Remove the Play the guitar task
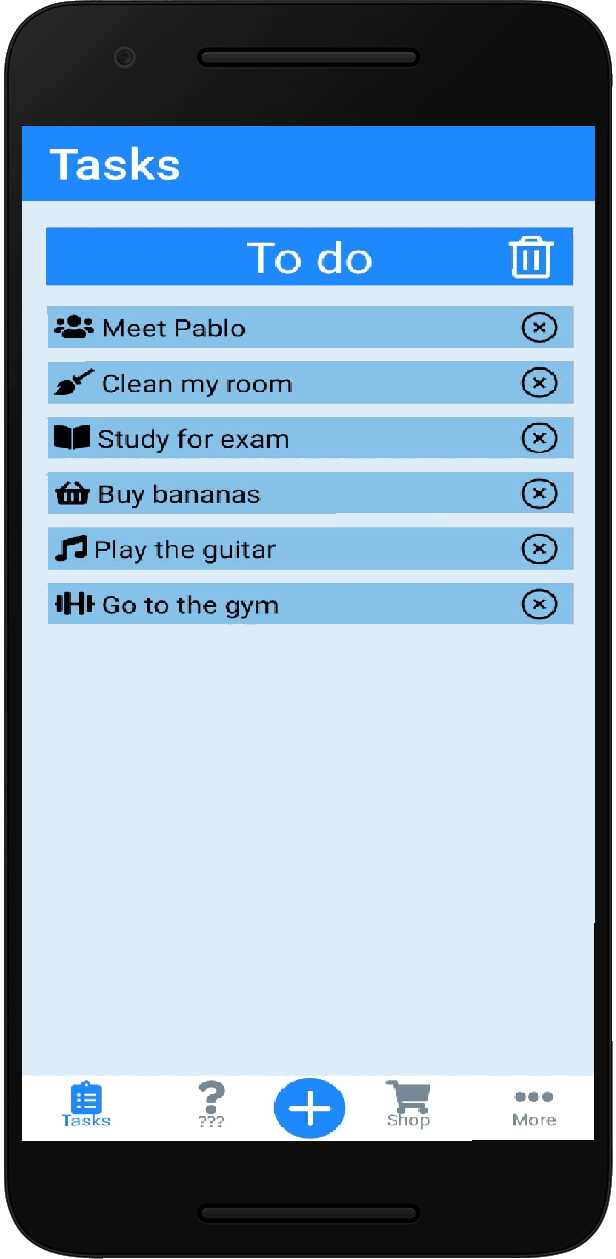 pyautogui.click(x=539, y=548)
